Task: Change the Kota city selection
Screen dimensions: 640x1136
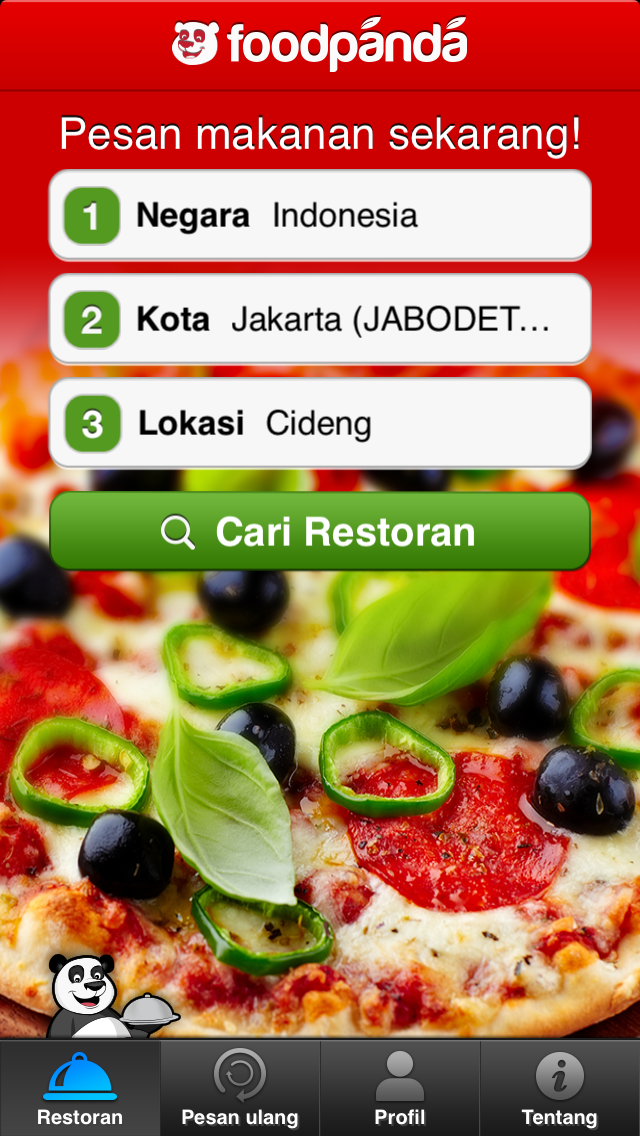Action: click(320, 320)
